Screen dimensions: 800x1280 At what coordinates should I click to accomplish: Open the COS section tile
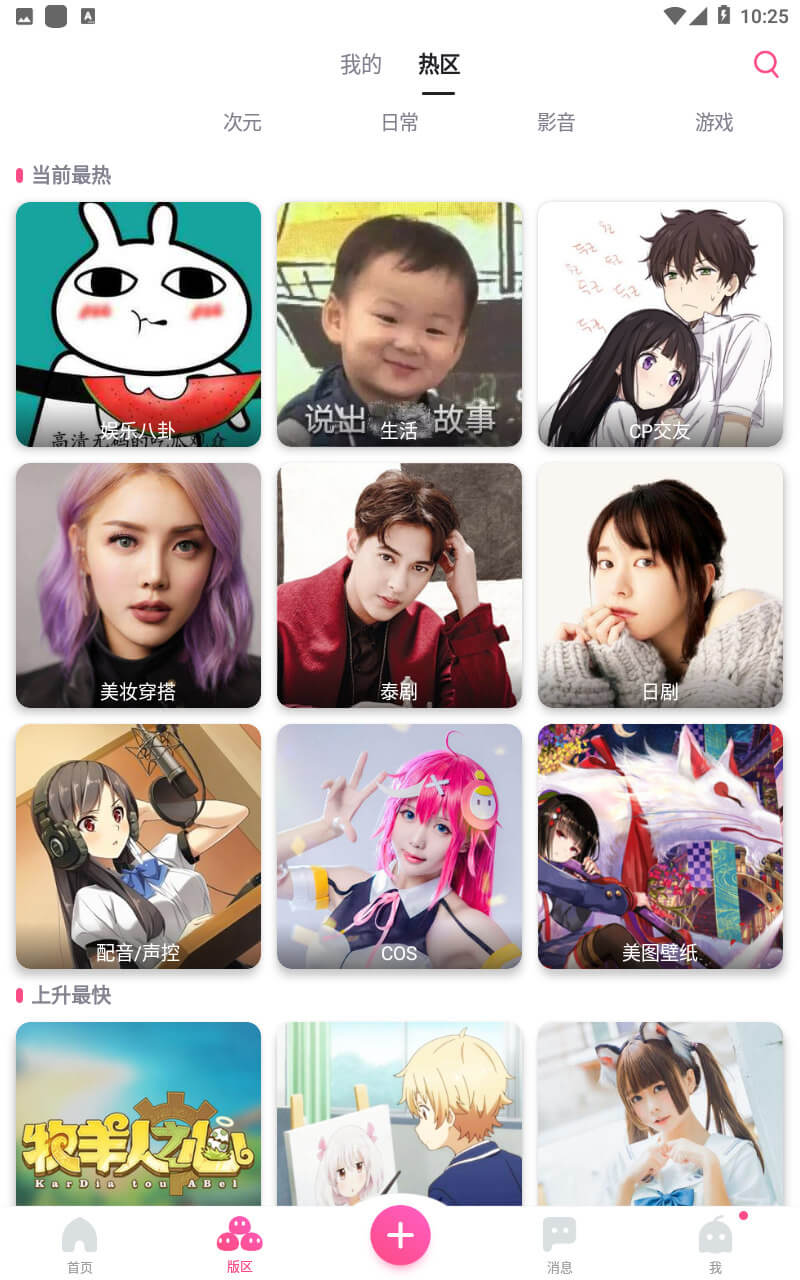(399, 846)
